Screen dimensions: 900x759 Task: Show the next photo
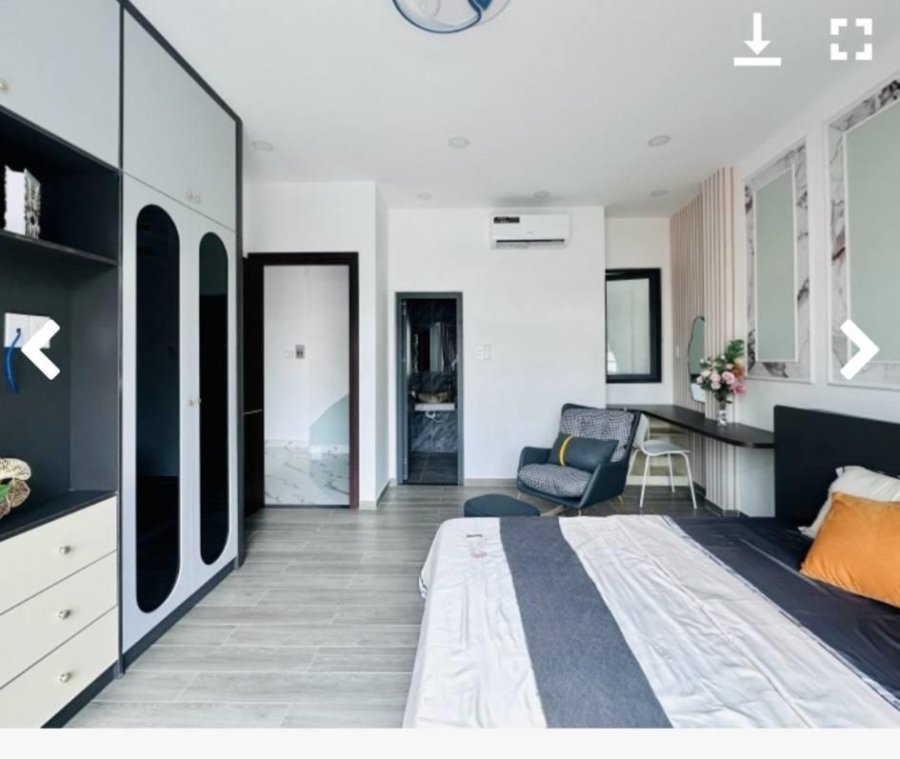coord(858,349)
